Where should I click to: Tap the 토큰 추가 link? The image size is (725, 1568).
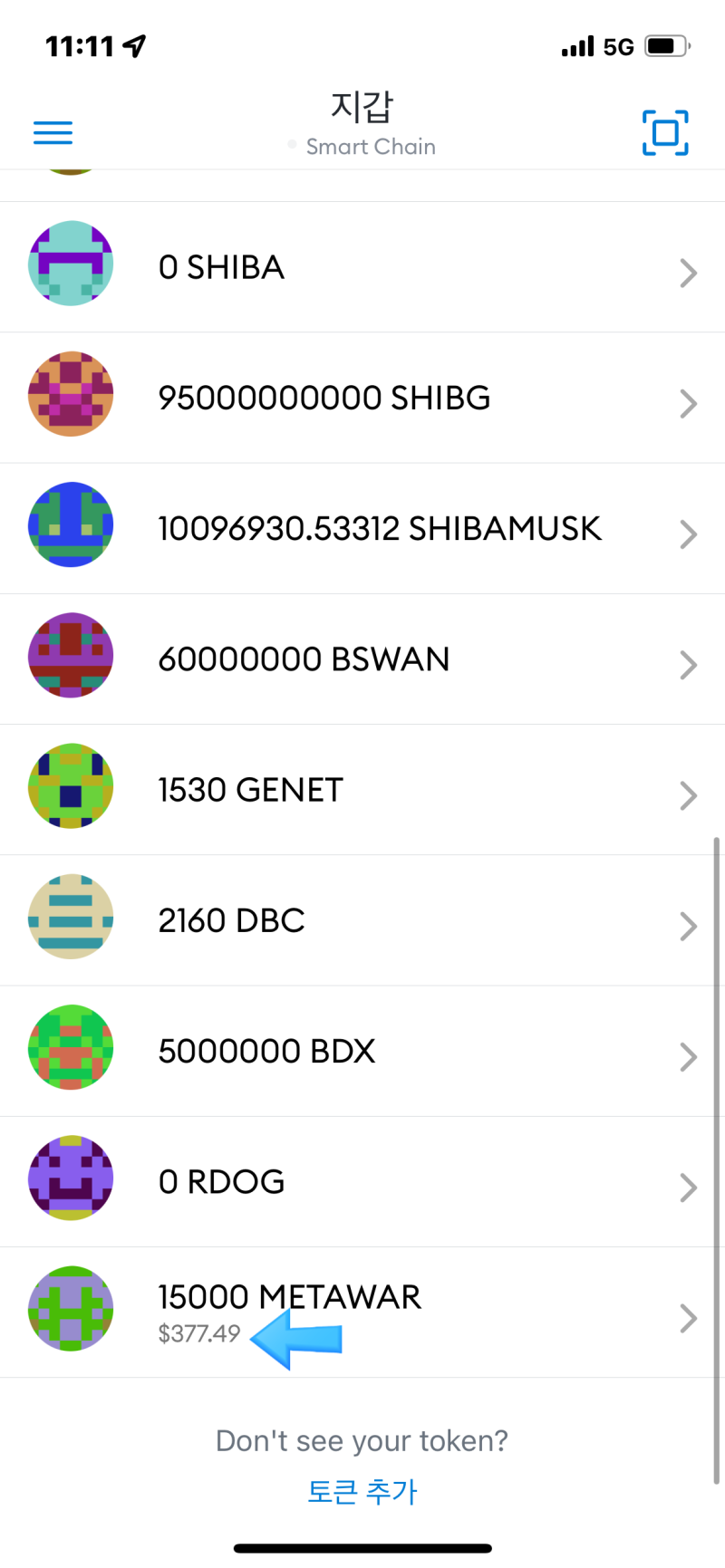(x=362, y=1491)
